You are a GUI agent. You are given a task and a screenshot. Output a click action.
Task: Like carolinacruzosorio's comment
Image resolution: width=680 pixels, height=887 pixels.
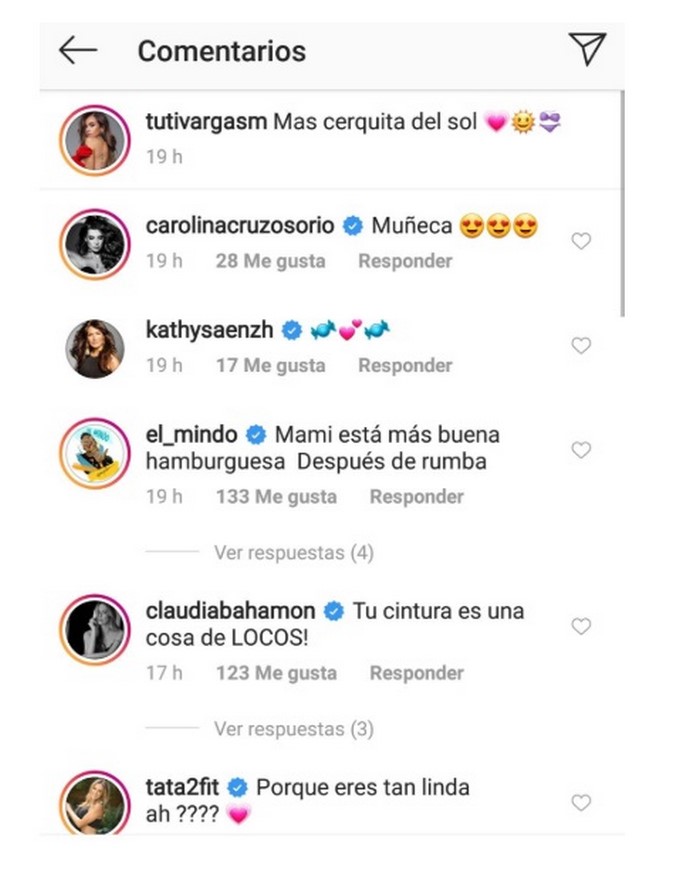[581, 241]
